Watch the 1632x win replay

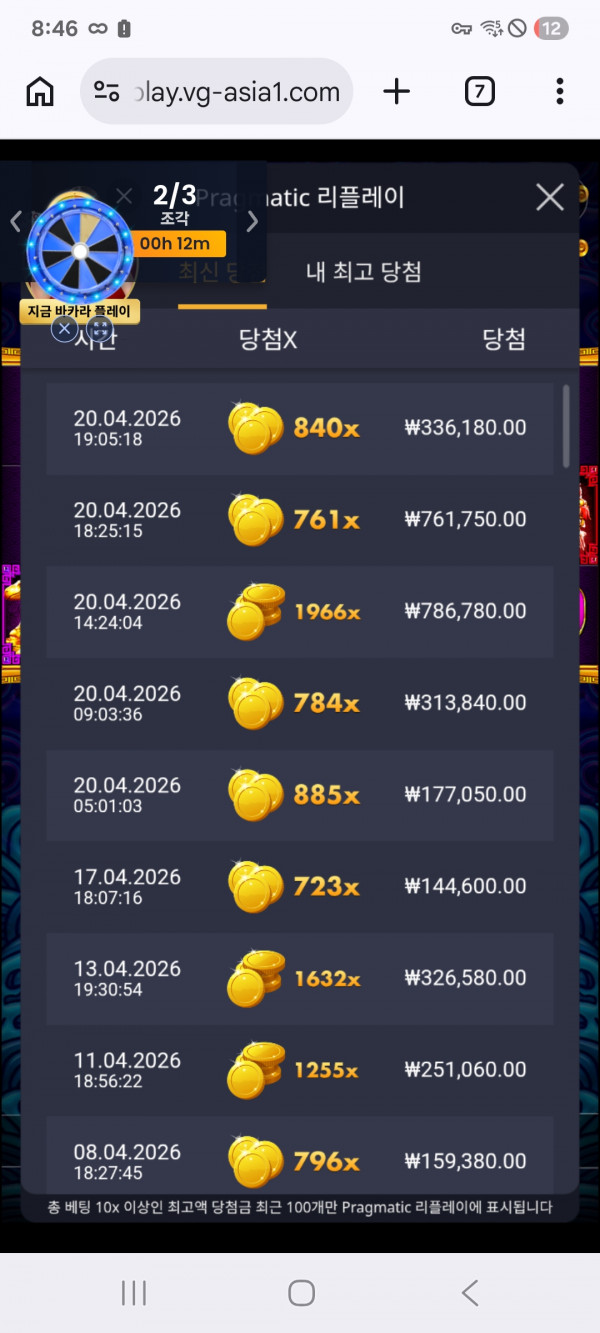(x=299, y=978)
